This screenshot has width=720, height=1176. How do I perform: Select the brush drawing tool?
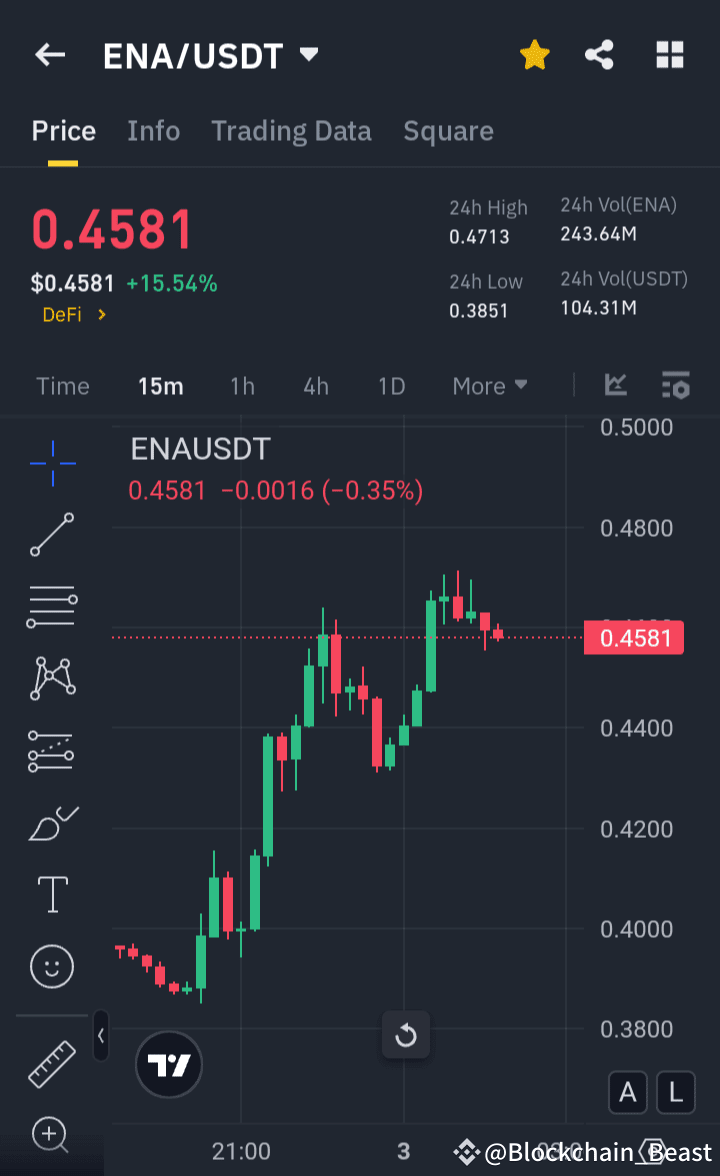click(51, 823)
